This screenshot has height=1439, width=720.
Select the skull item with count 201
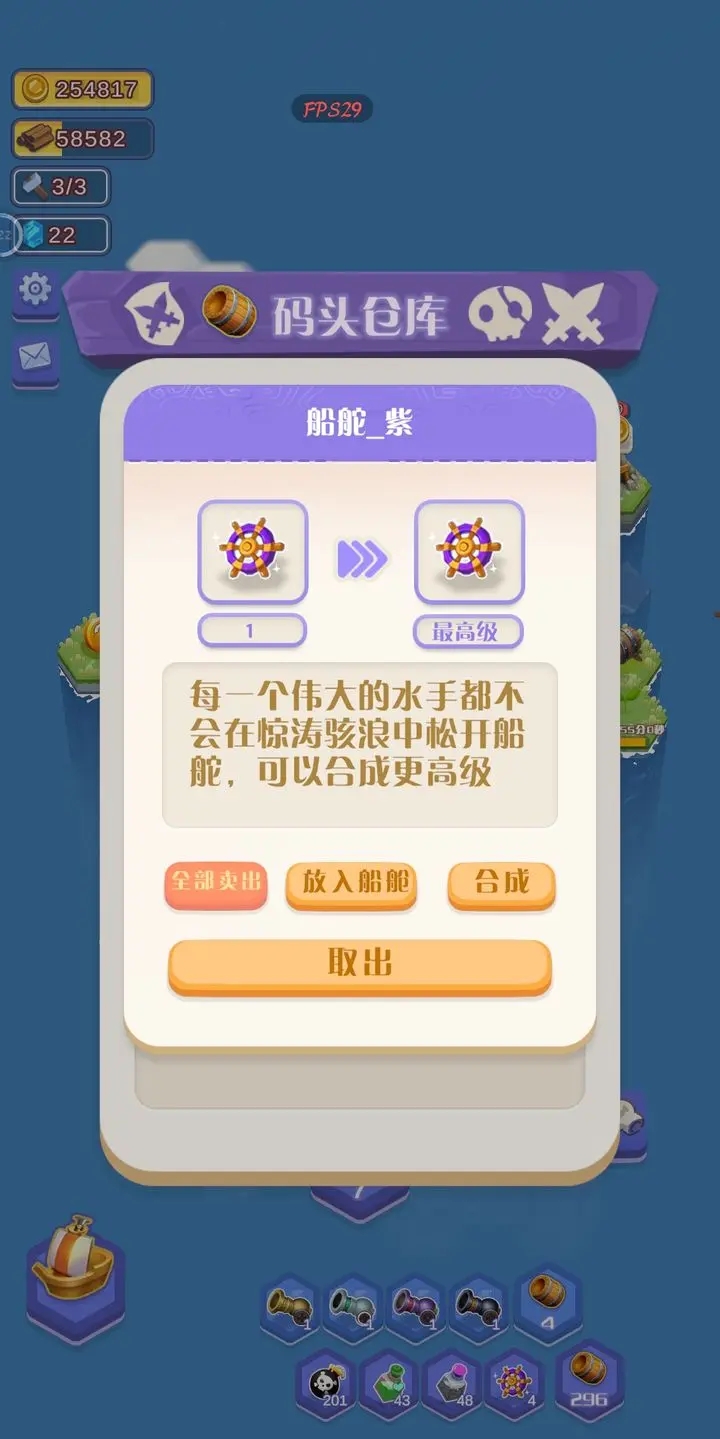point(327,1382)
